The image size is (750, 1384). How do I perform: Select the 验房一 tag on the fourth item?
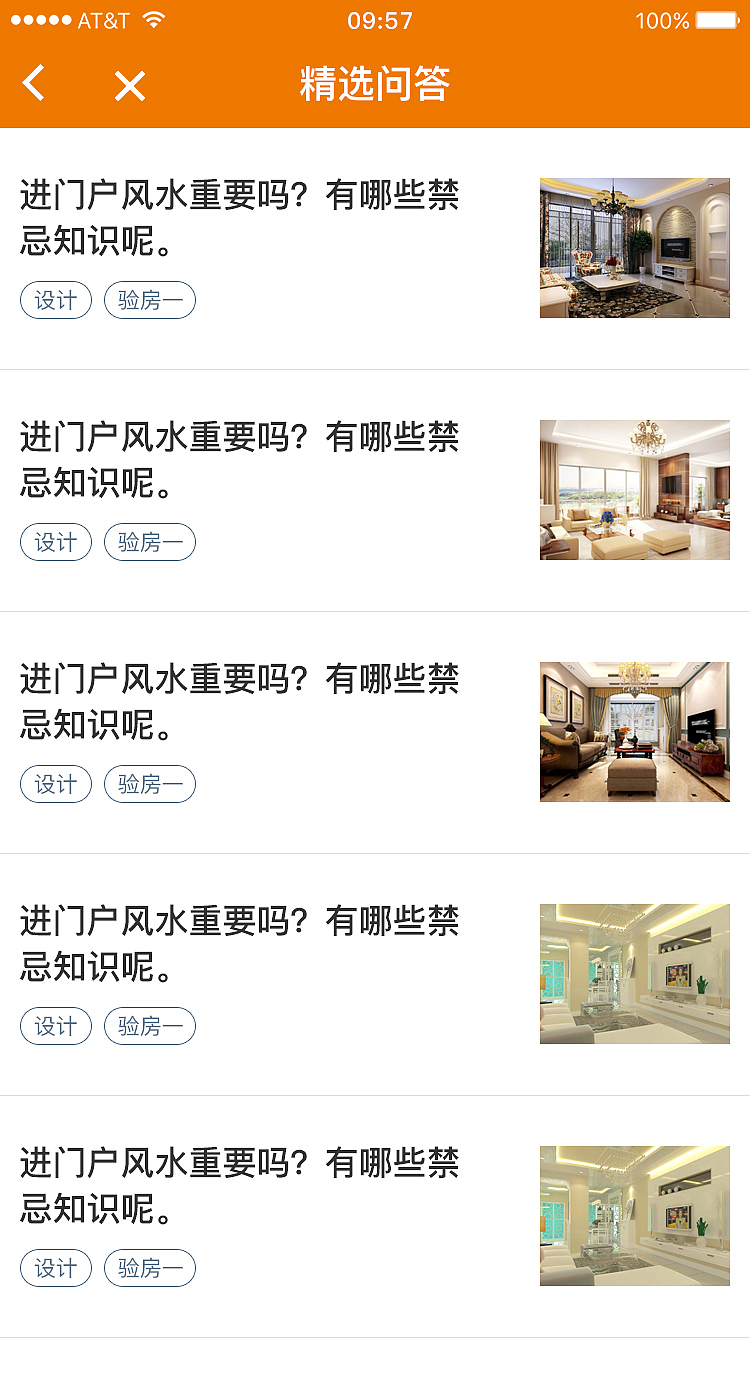coord(149,1026)
